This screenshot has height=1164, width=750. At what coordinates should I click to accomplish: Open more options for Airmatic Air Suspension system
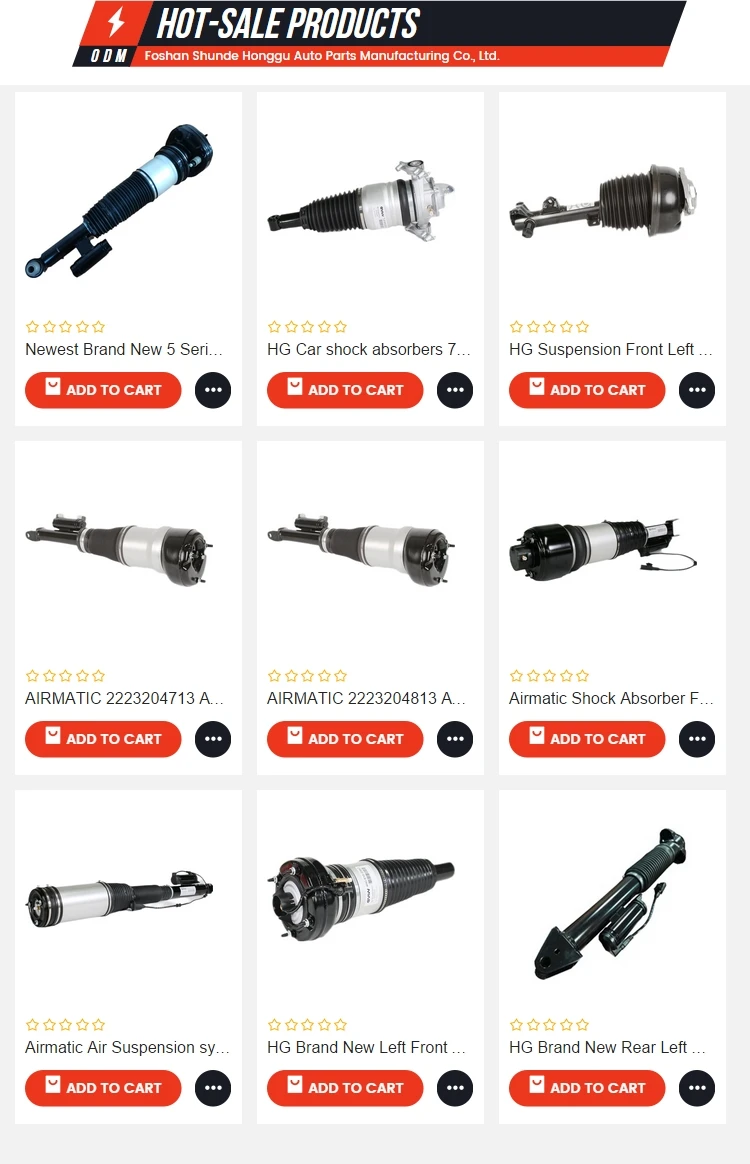(x=212, y=1088)
